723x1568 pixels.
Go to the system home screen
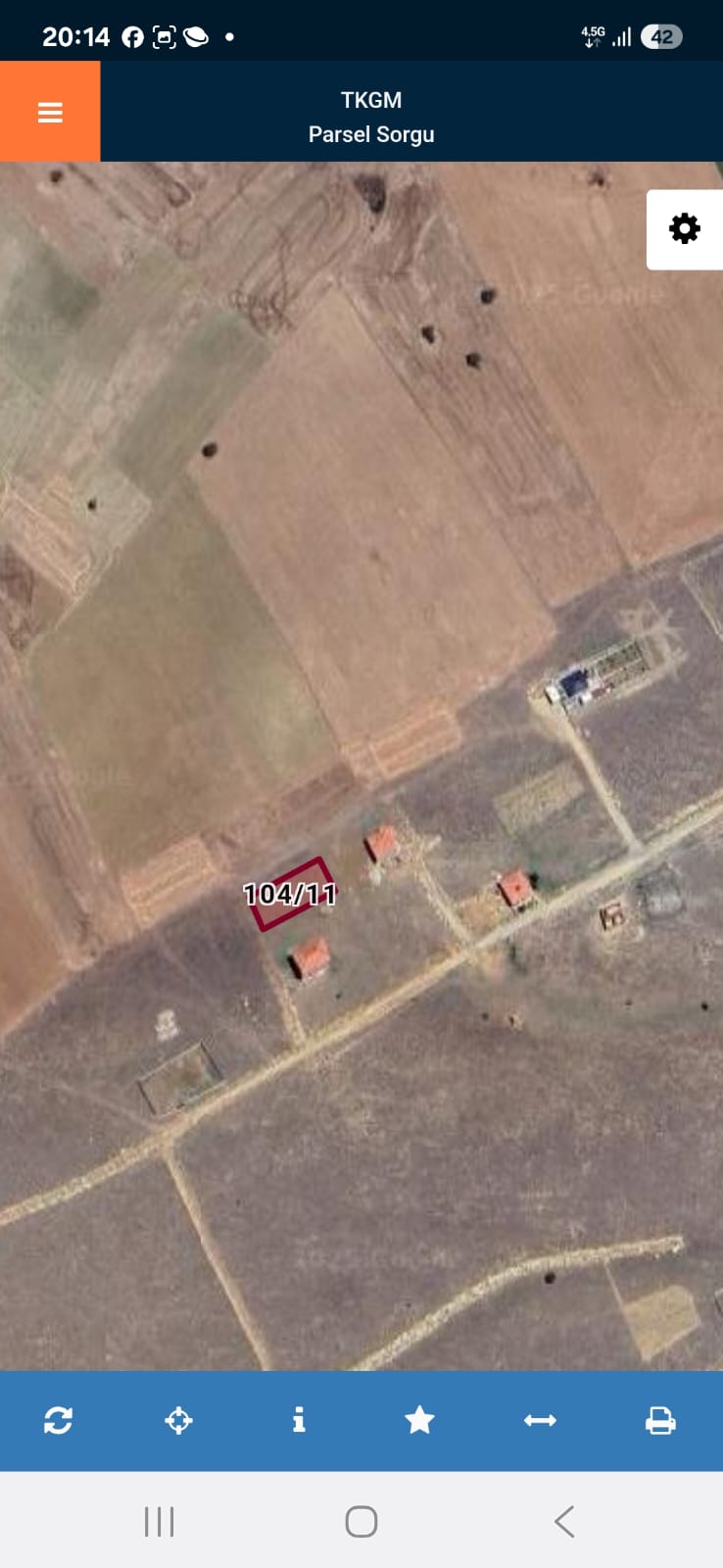point(361,1522)
